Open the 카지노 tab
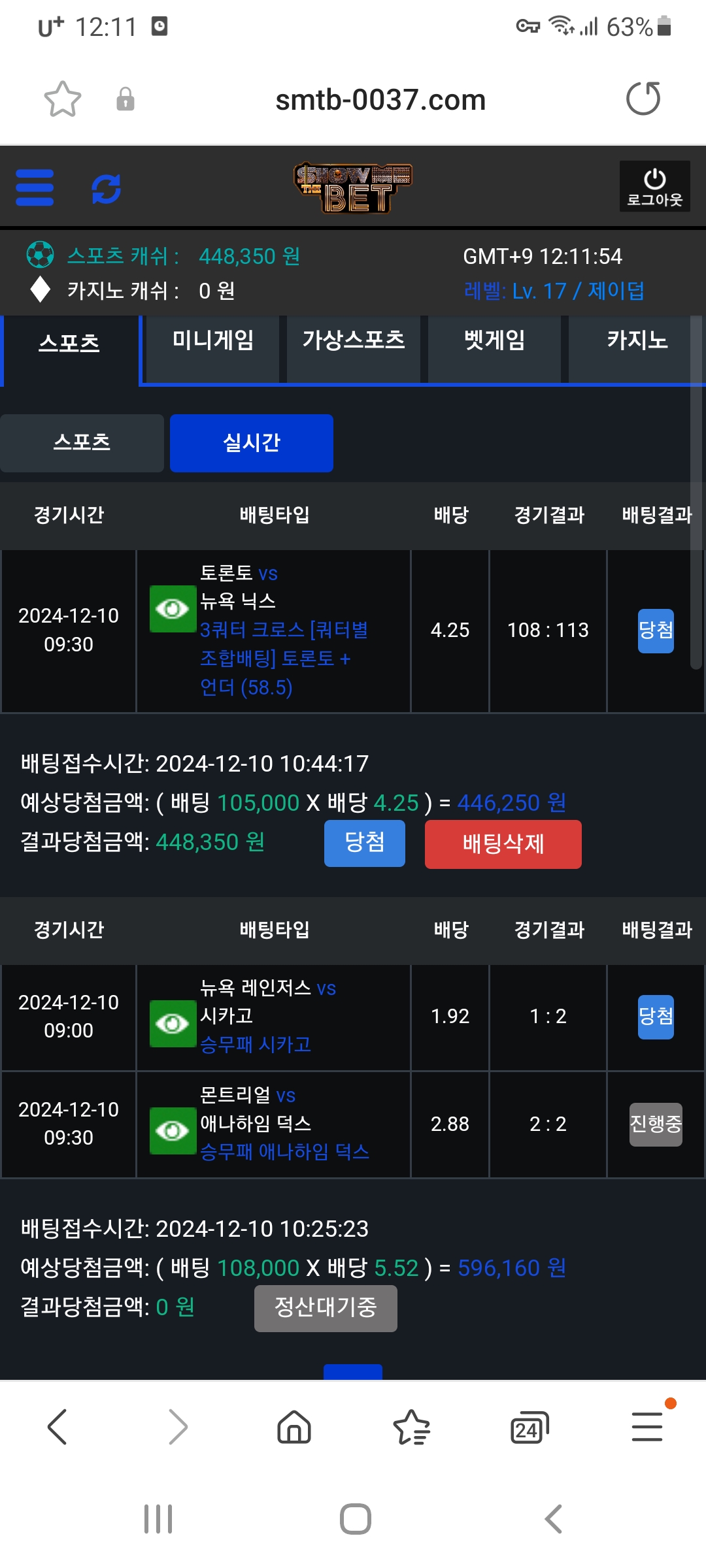Image resolution: width=706 pixels, height=1568 pixels. pyautogui.click(x=636, y=341)
